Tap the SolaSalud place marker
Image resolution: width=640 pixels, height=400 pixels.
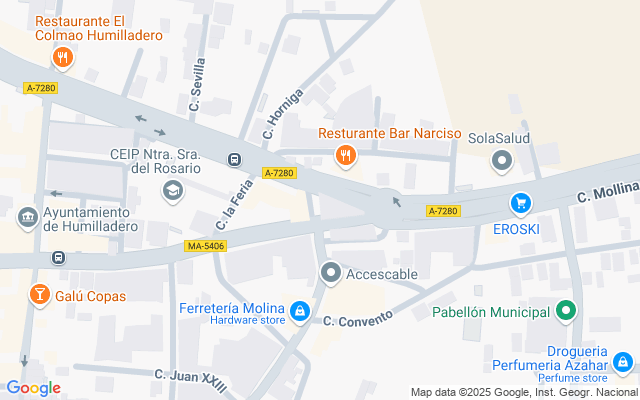[x=502, y=160]
